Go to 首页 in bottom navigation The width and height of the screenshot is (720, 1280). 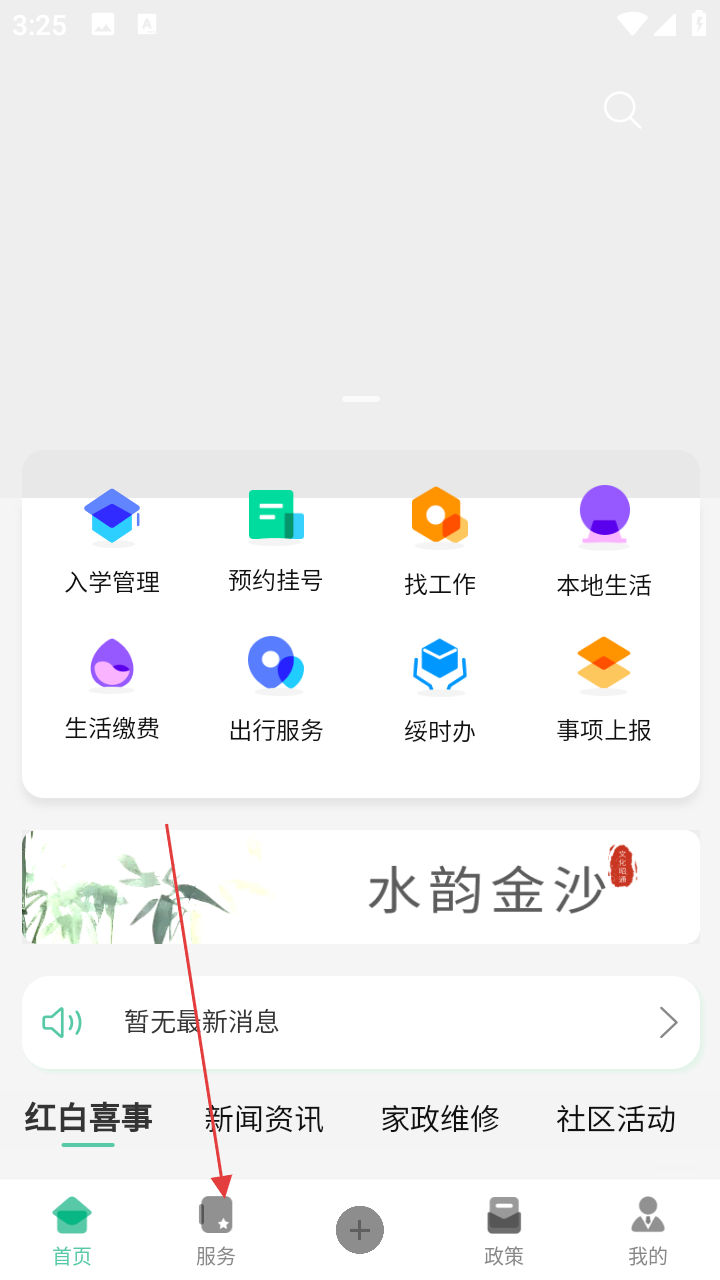pyautogui.click(x=72, y=1230)
